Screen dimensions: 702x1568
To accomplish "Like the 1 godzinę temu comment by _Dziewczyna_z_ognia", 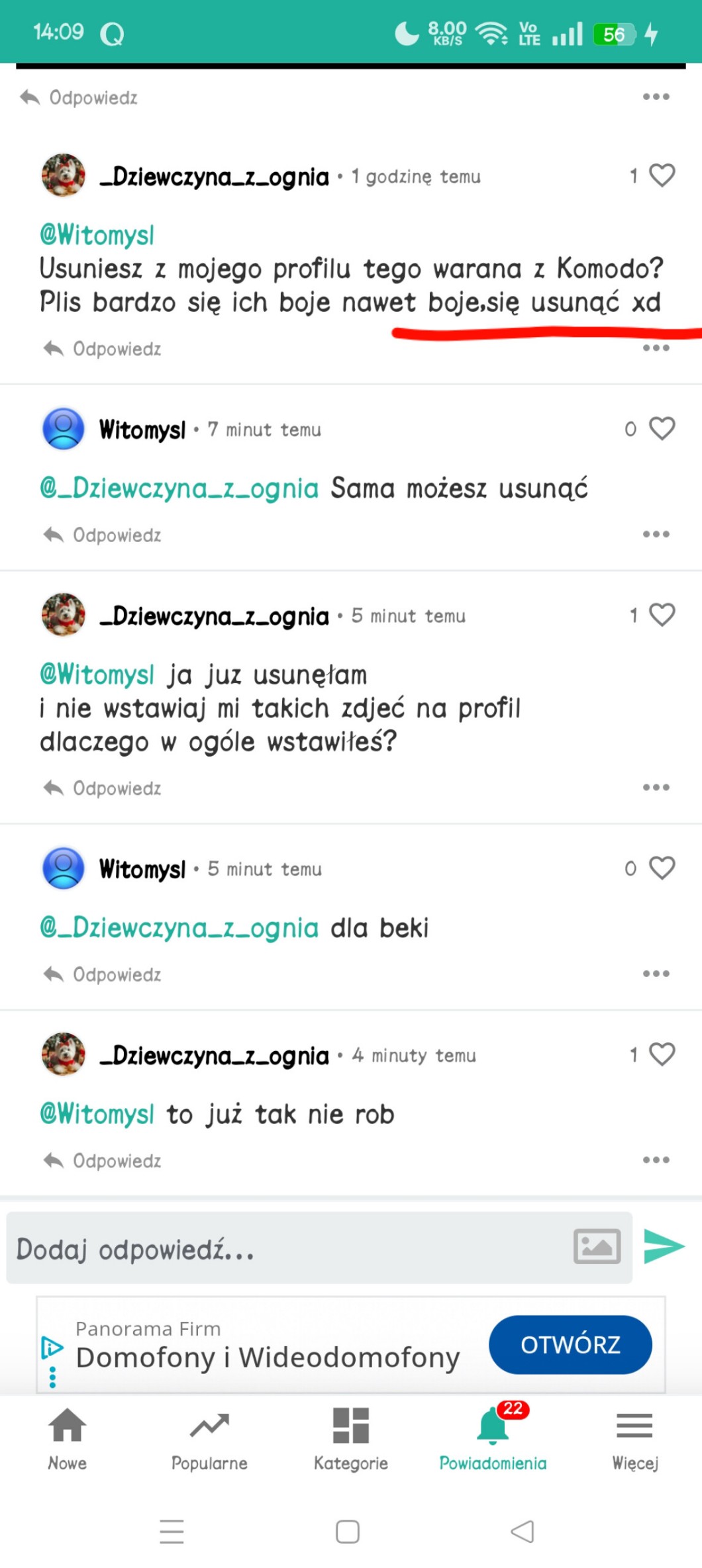I will coord(662,175).
